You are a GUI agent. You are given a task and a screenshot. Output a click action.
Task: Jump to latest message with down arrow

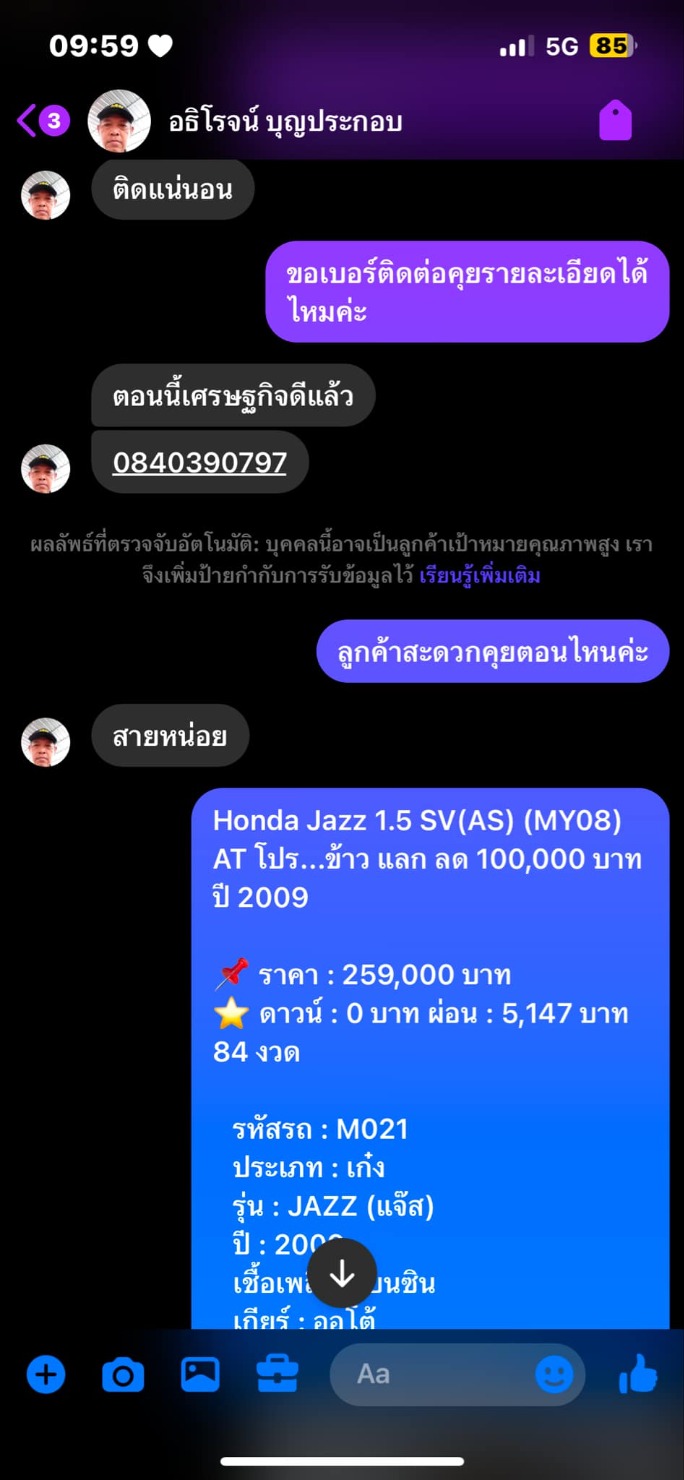coord(342,1273)
